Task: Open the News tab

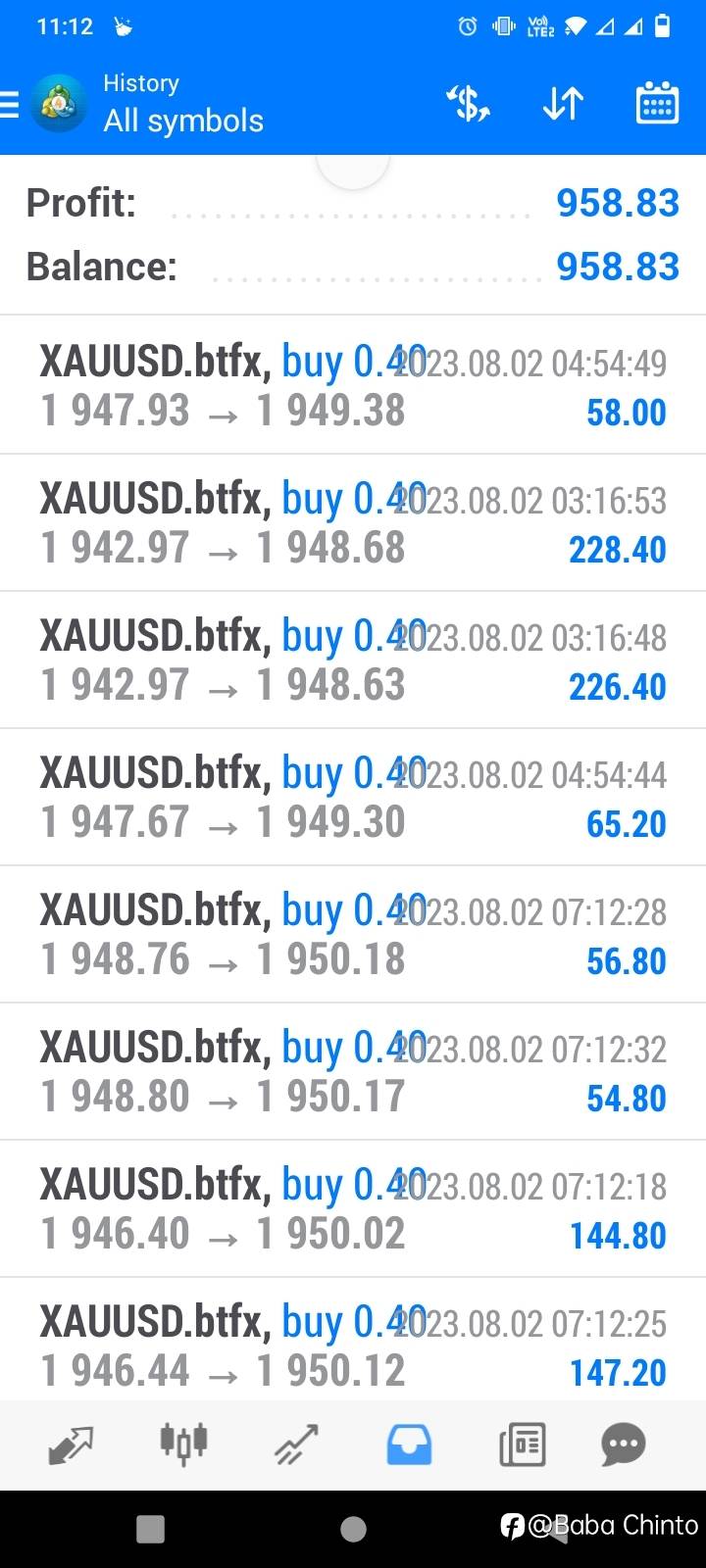Action: 522,1445
